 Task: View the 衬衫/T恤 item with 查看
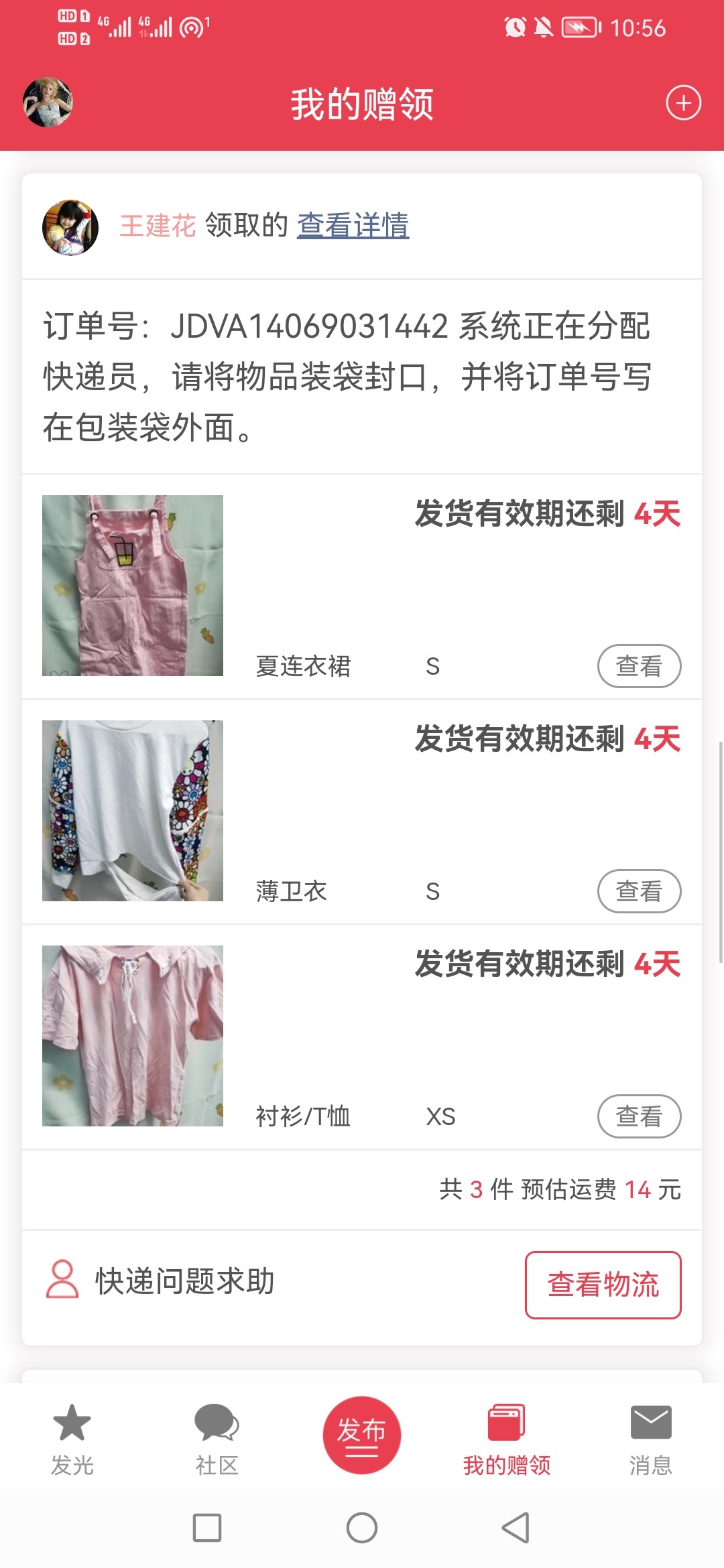coord(639,1116)
